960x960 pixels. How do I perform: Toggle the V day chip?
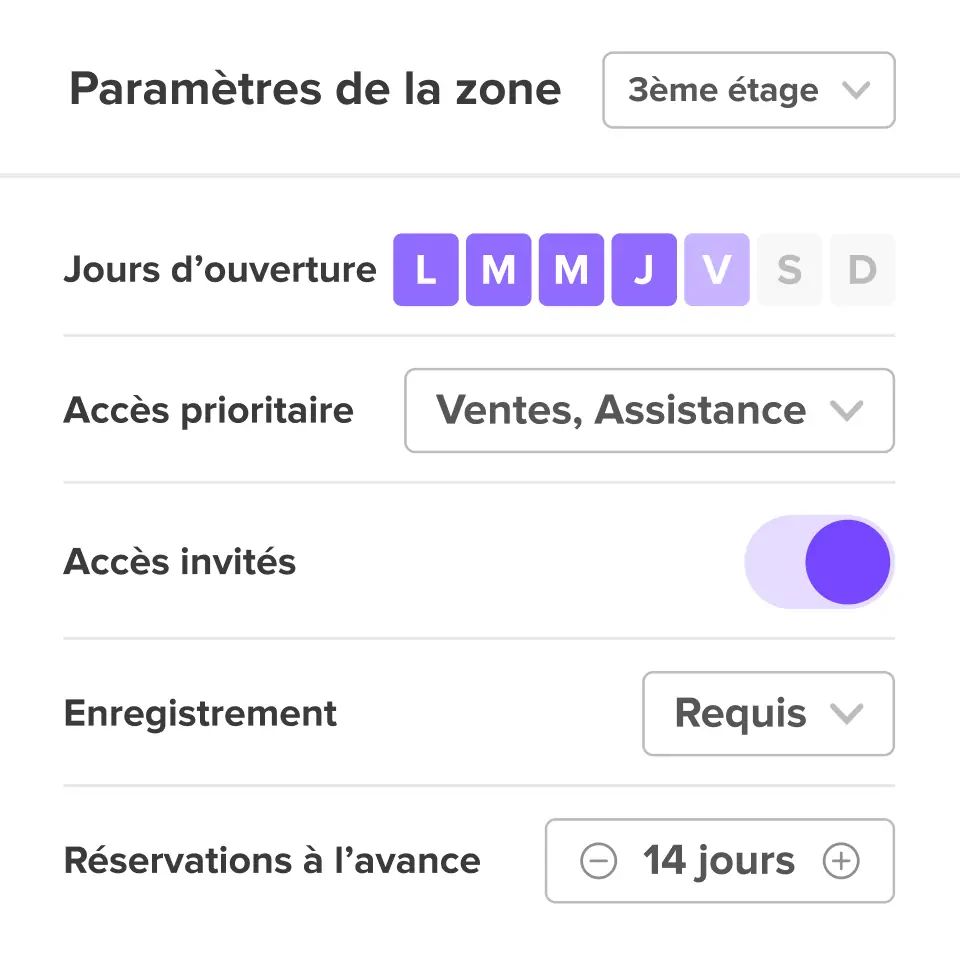(716, 270)
